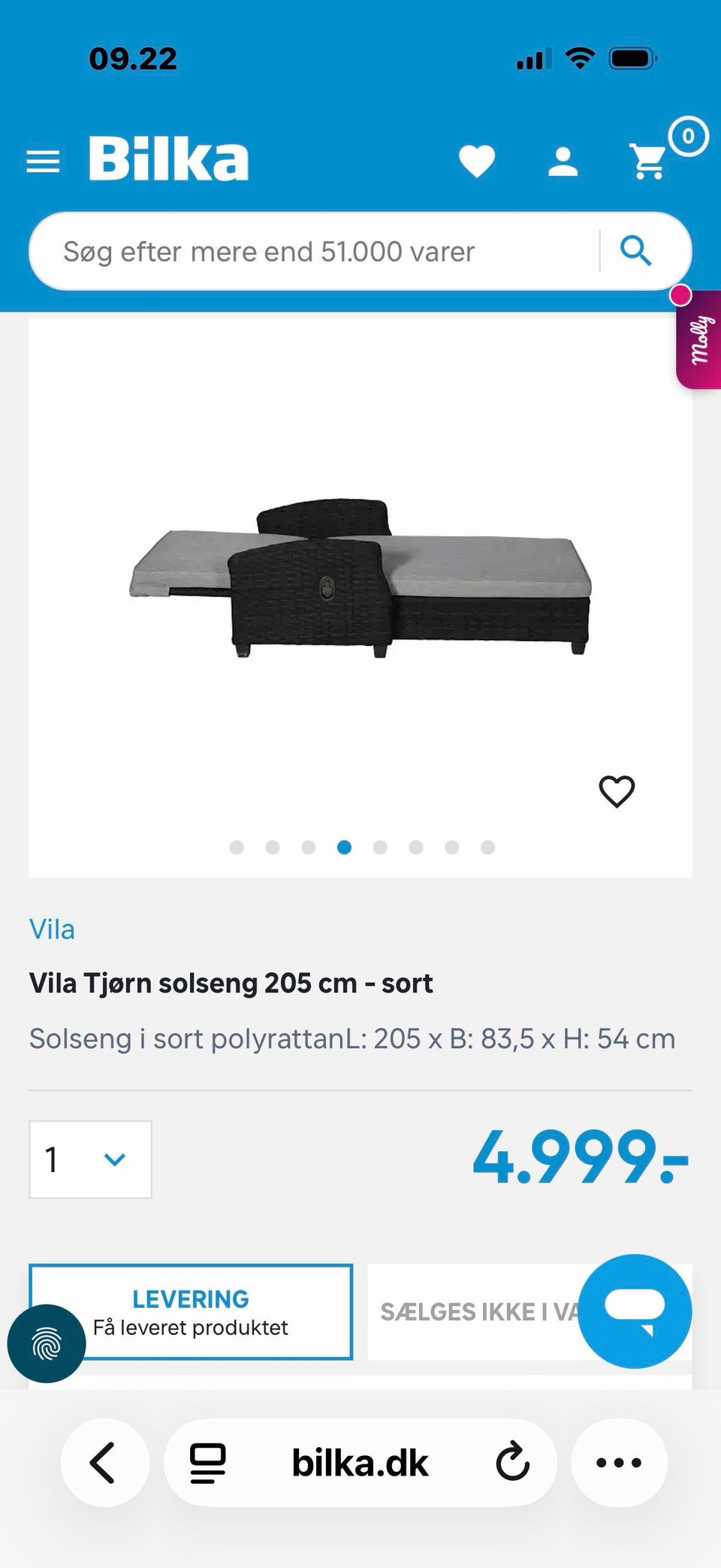Open the hamburger menu
Screen dimensions: 721x1568
coord(43,162)
